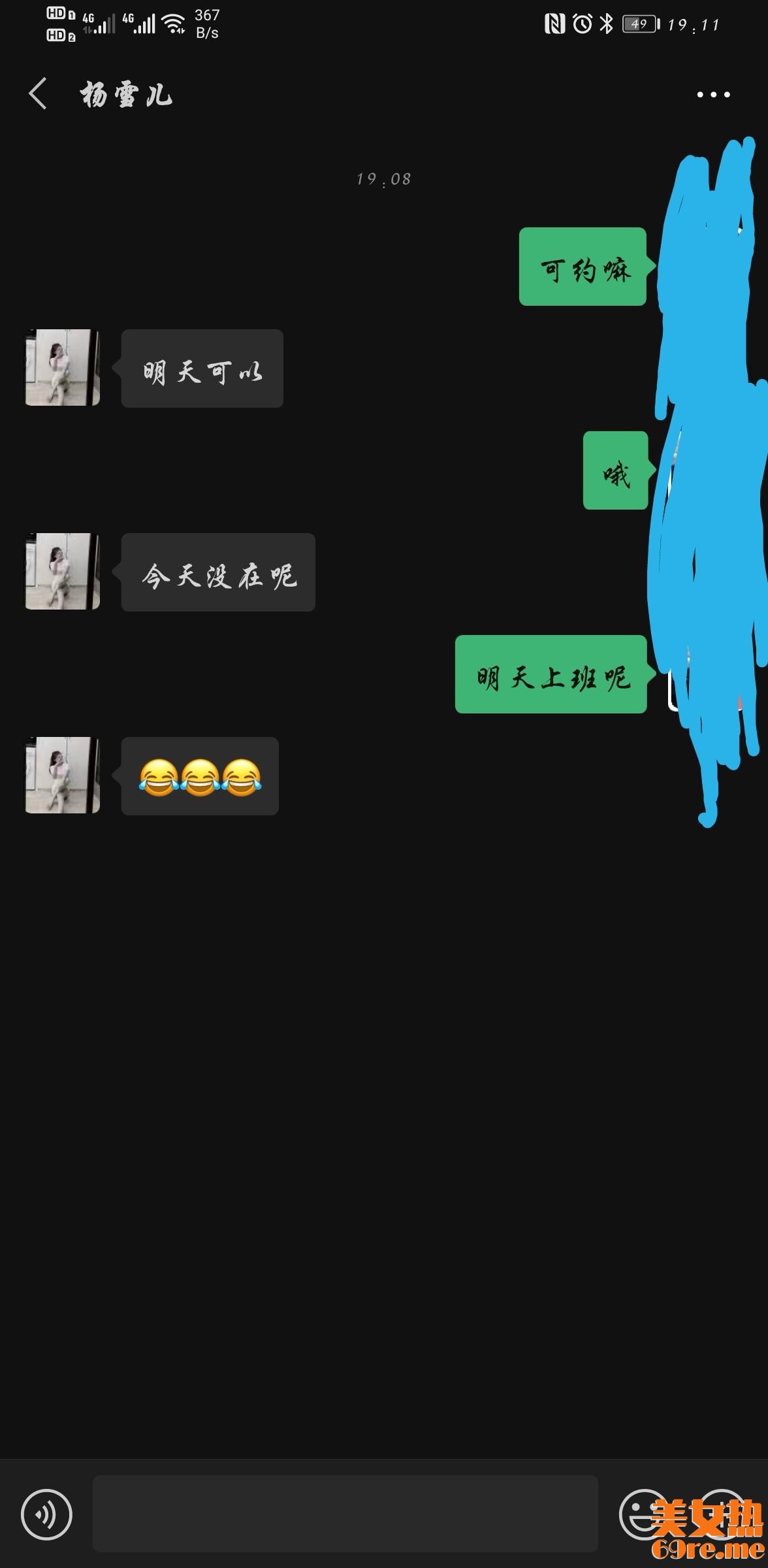Open 杨雪儿's avatar beside 明天可以
This screenshot has width=768, height=1568.
click(62, 368)
